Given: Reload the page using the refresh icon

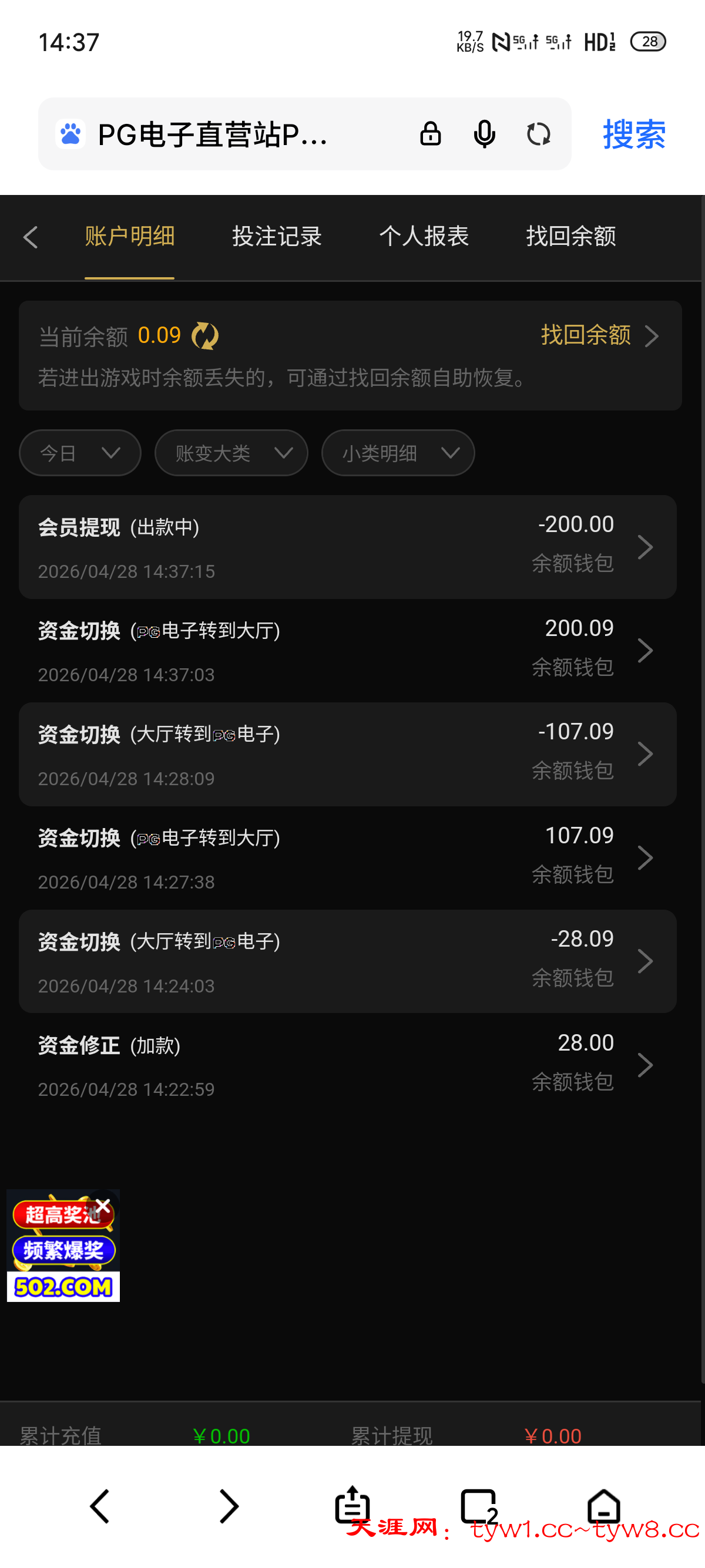Looking at the screenshot, I should 539,134.
